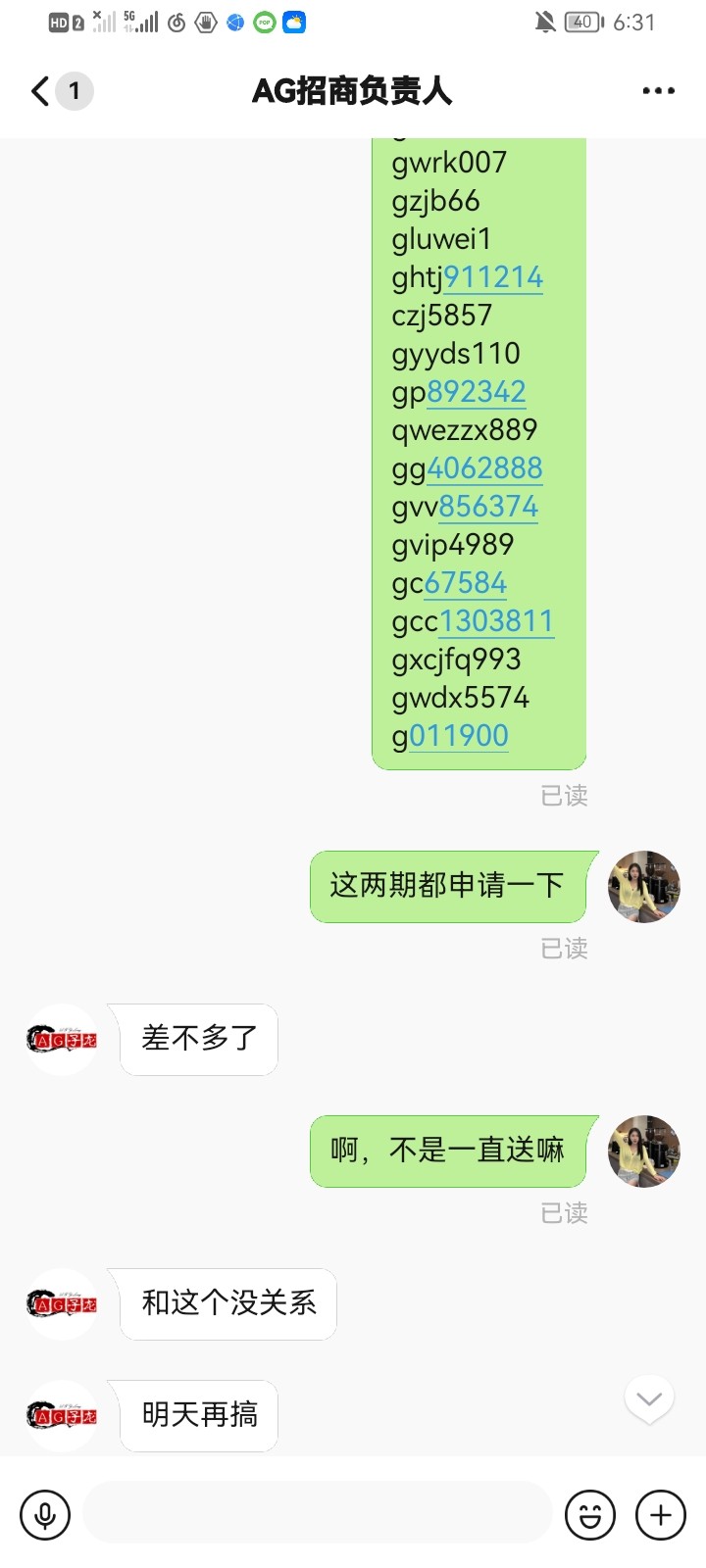Open linked number 1303811
The image size is (706, 1568).
[x=496, y=621]
